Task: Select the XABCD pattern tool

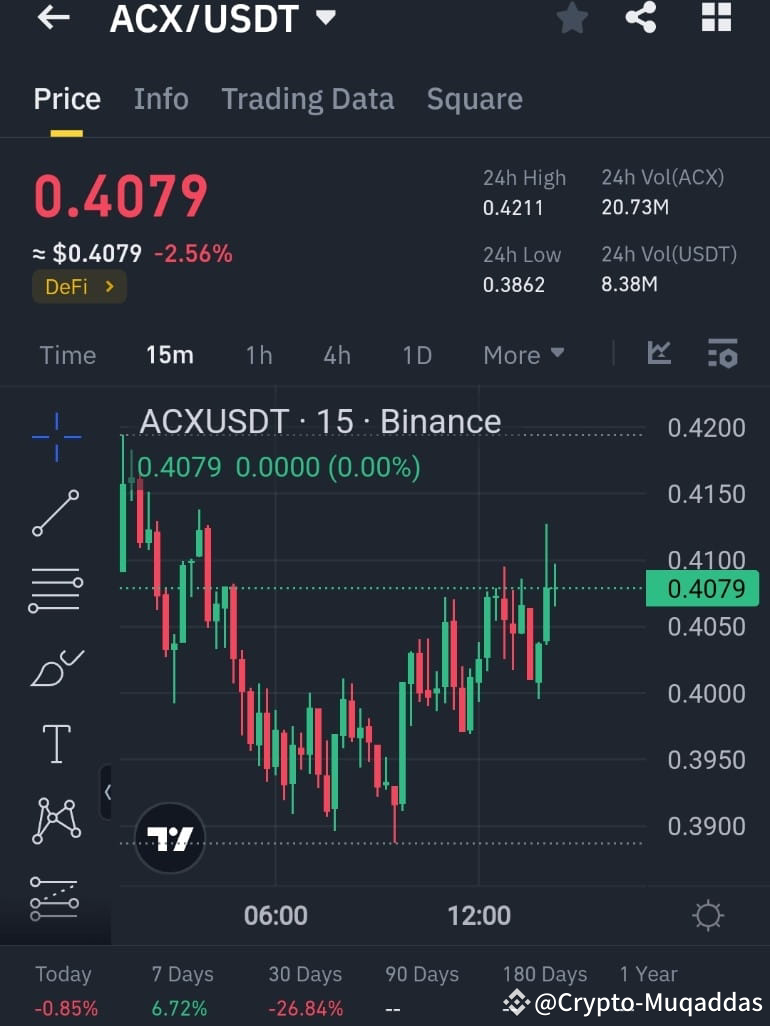Action: tap(55, 820)
